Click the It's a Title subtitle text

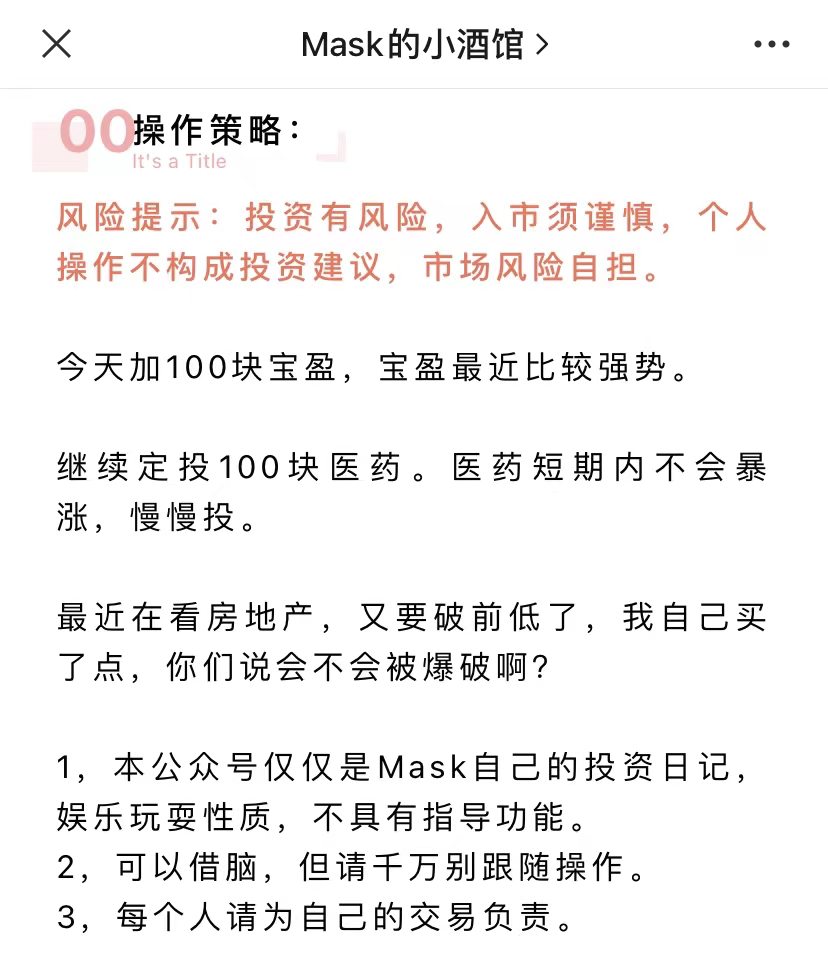(x=180, y=161)
